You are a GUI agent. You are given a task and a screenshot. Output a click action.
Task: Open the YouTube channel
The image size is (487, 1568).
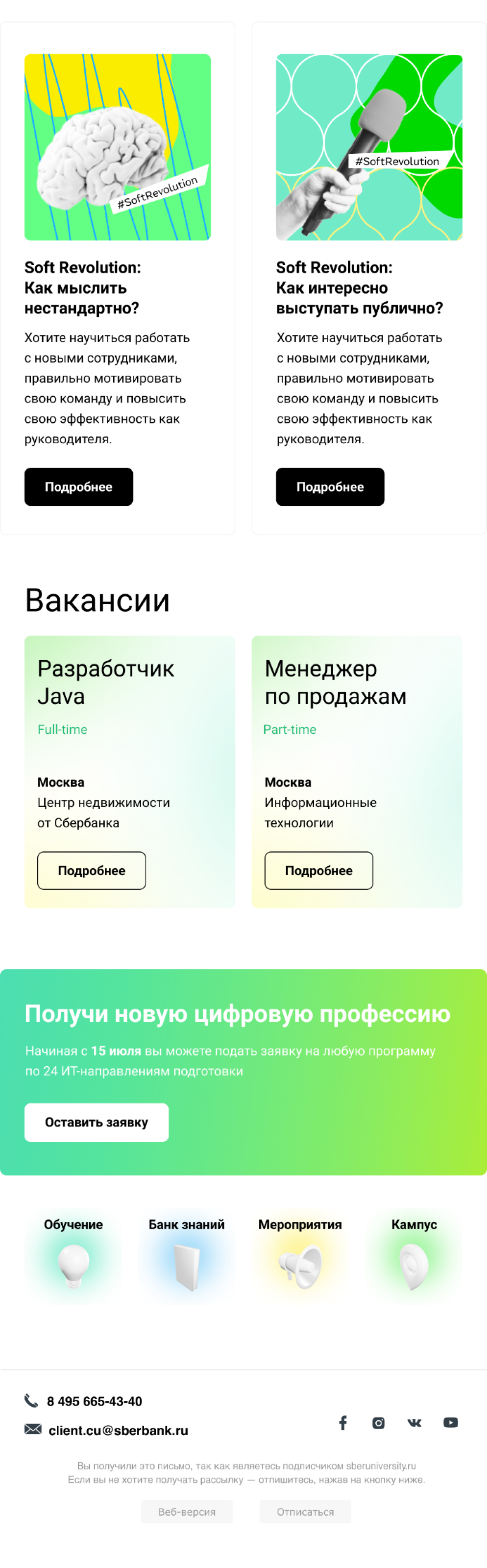coord(450,1422)
